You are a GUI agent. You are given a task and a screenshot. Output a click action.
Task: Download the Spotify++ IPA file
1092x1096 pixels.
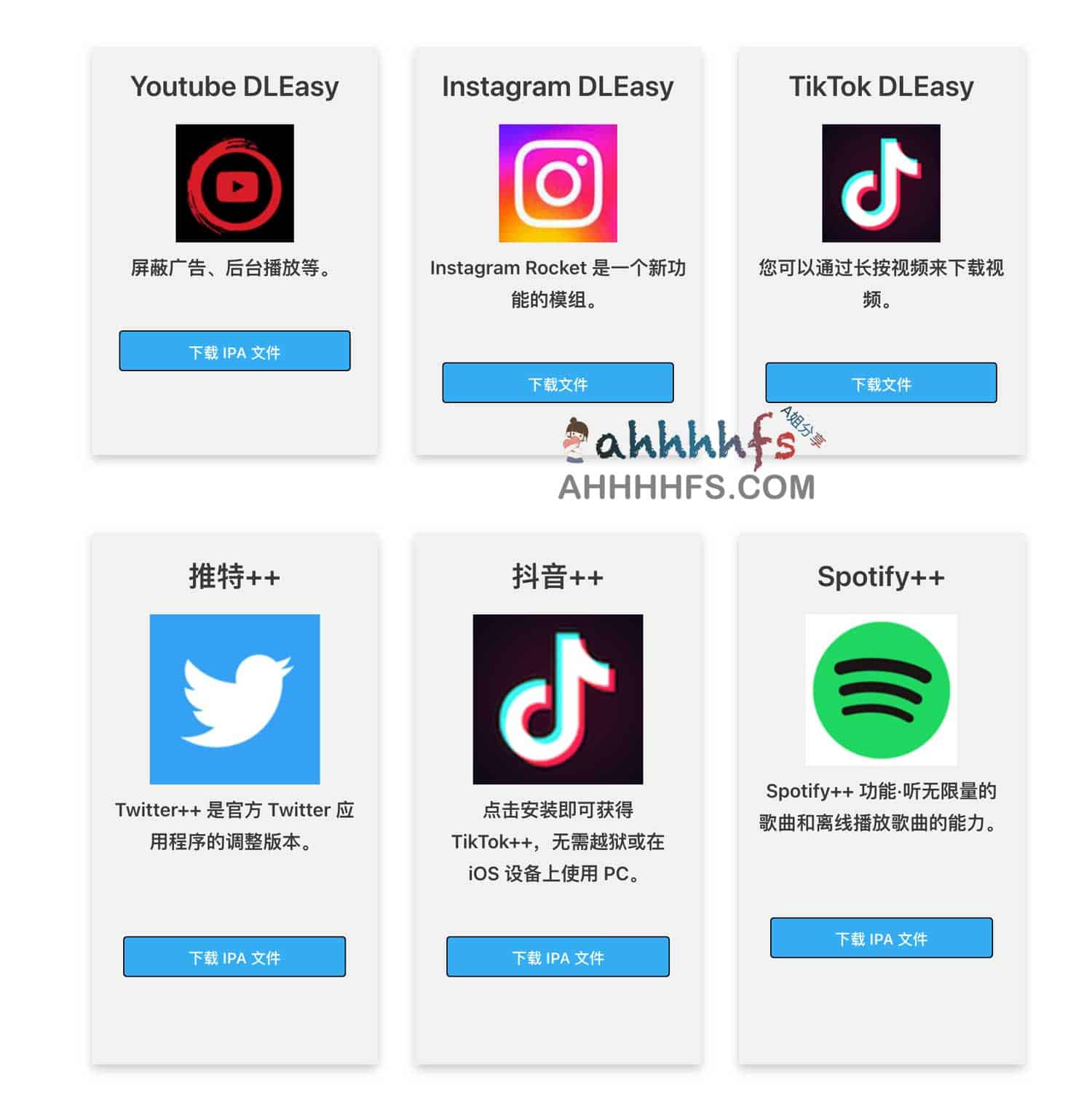point(881,938)
